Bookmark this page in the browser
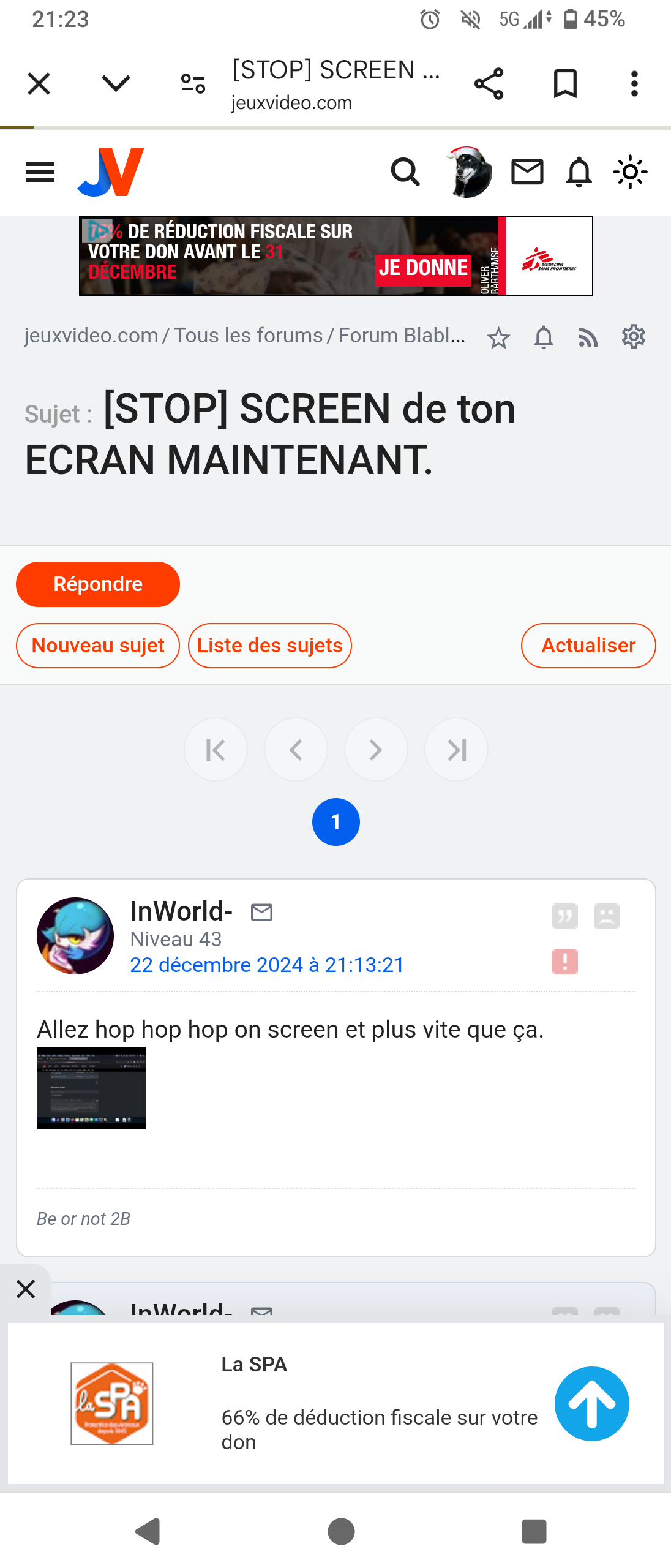The width and height of the screenshot is (671, 1568). click(564, 84)
